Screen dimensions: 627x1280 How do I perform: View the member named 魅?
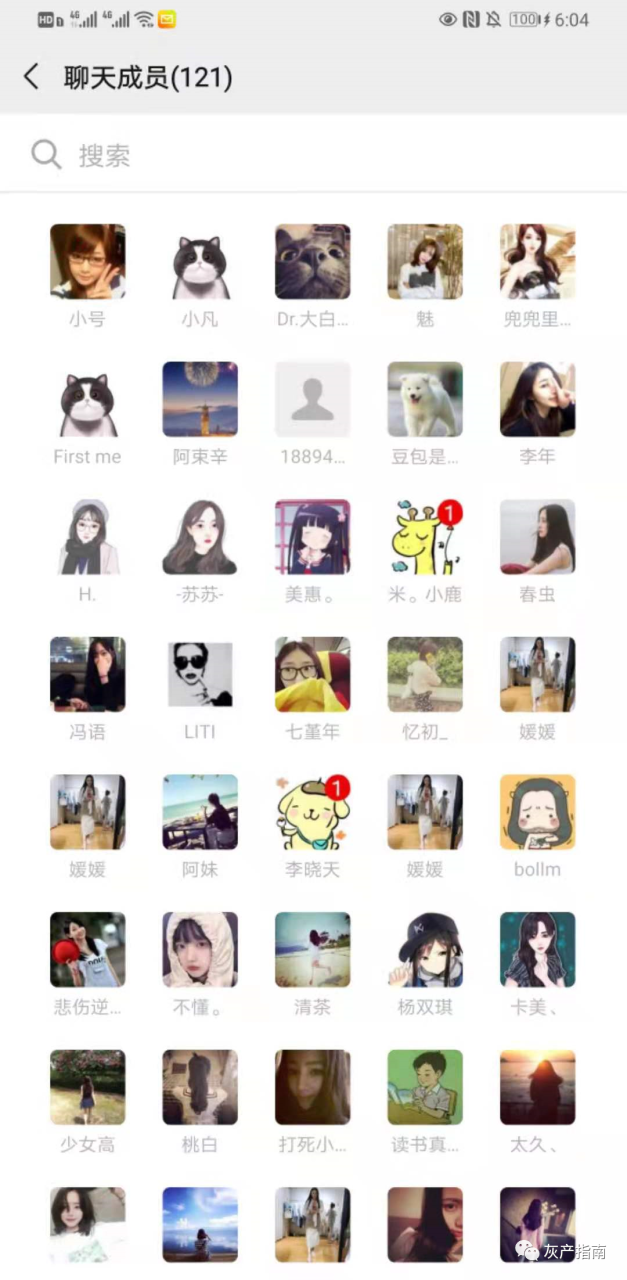tap(425, 262)
